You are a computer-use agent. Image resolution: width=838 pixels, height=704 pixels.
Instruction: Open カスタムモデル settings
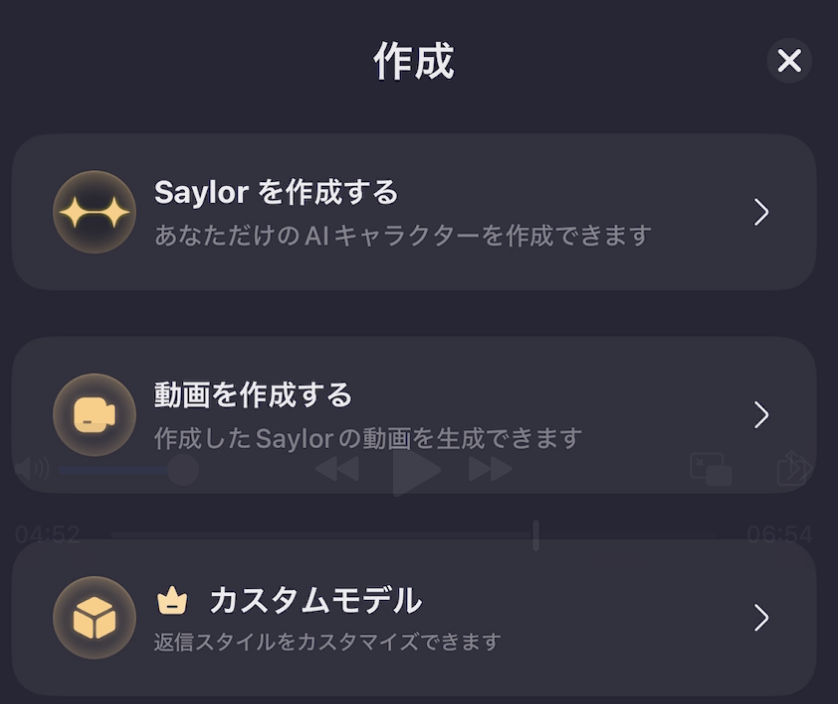pos(414,617)
